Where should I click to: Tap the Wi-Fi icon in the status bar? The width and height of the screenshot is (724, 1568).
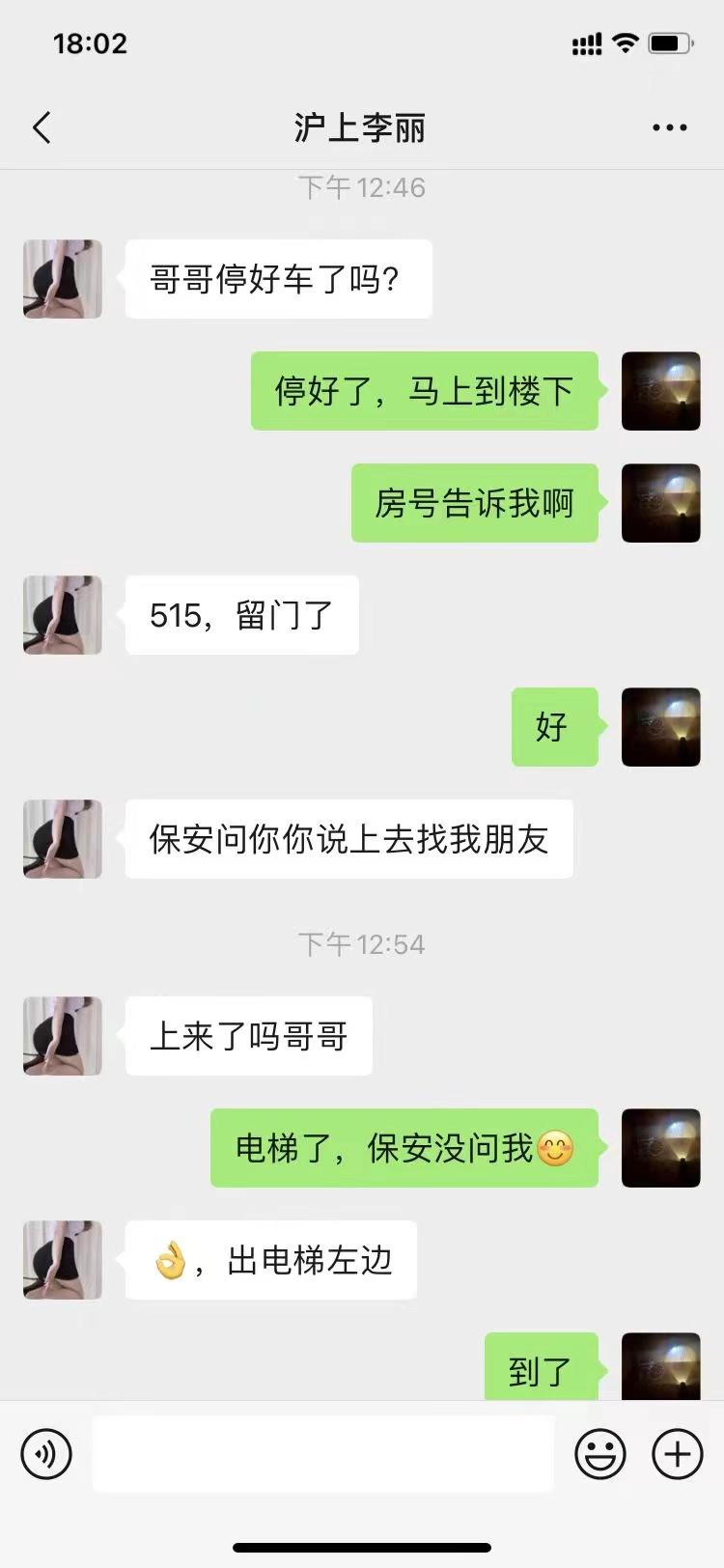click(x=626, y=42)
